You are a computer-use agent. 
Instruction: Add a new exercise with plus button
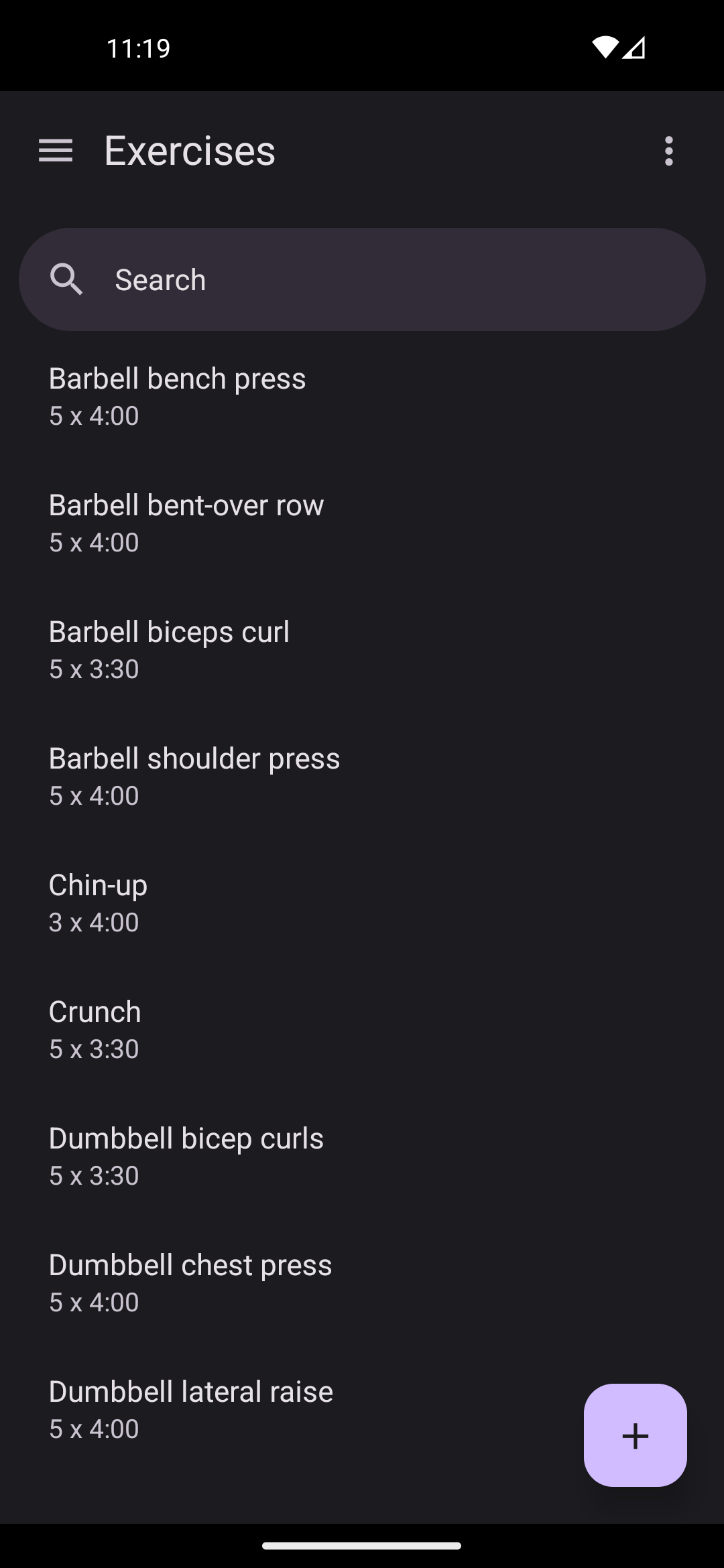(x=635, y=1435)
